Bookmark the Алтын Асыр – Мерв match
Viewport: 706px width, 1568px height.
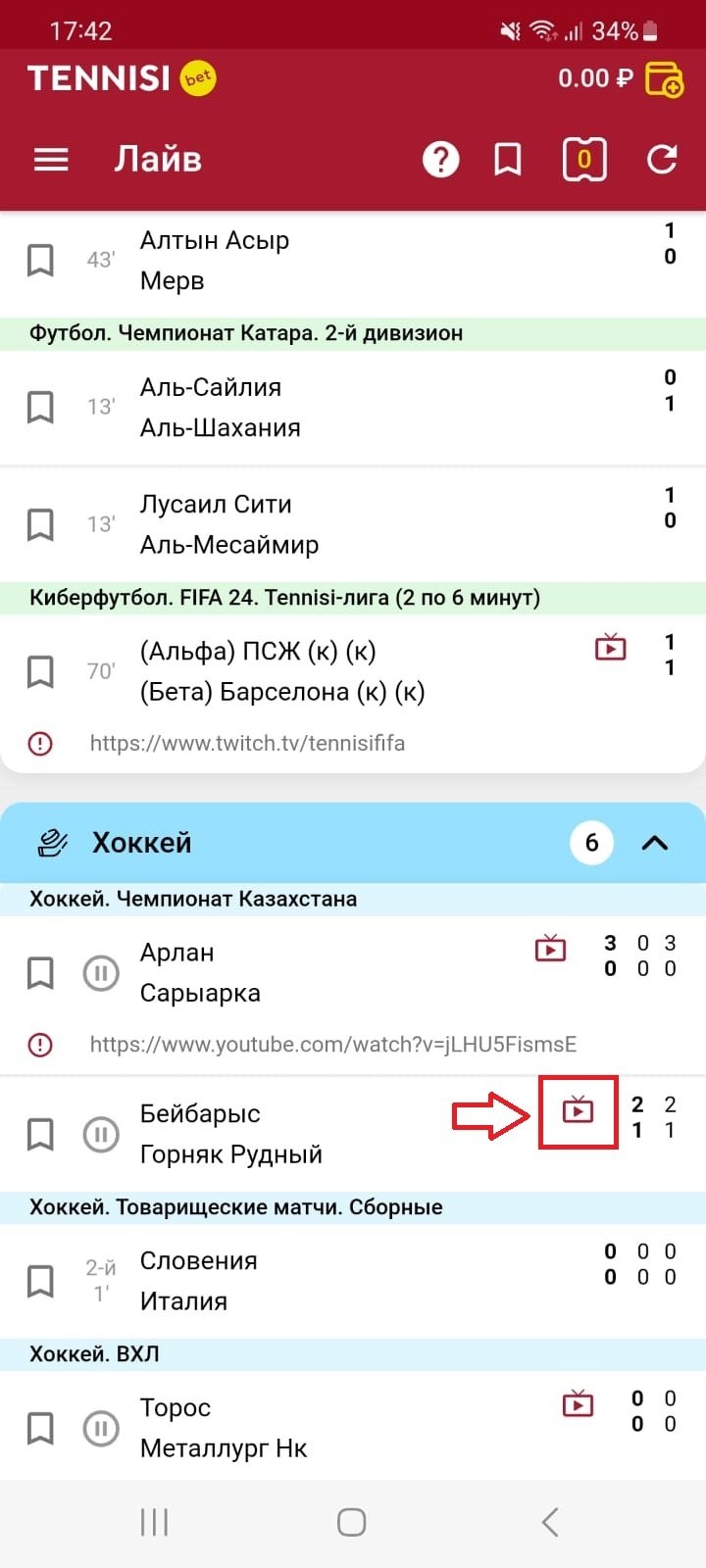pyautogui.click(x=40, y=261)
